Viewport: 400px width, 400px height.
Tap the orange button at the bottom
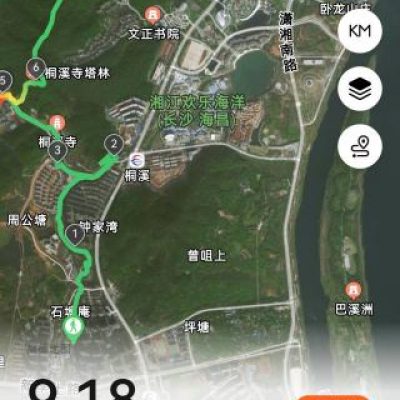[332, 397]
